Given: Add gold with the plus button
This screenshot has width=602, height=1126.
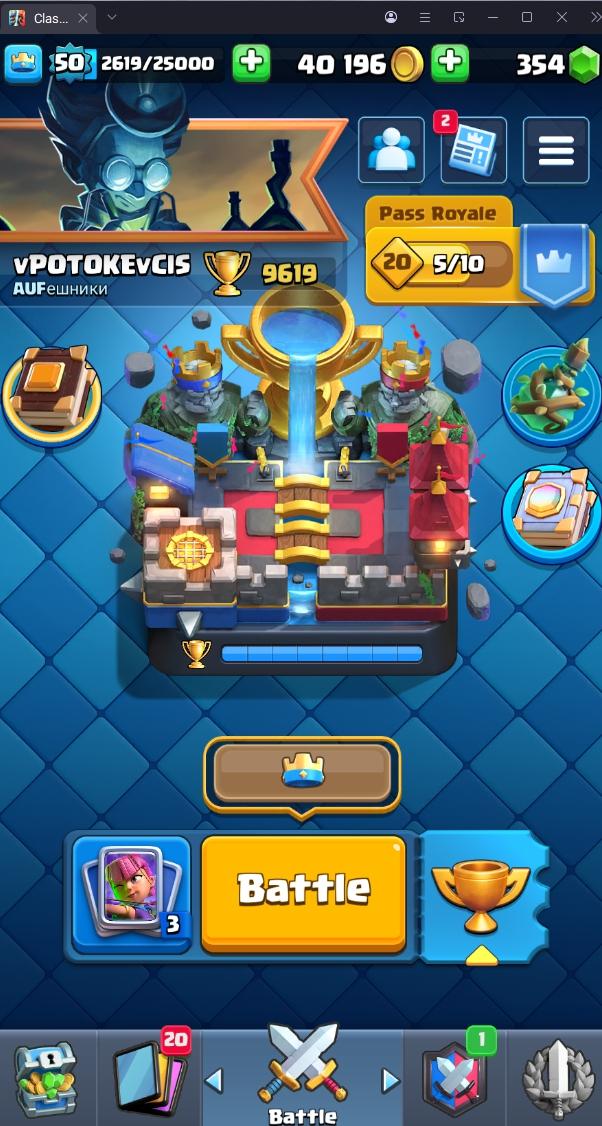Looking at the screenshot, I should click(x=450, y=64).
